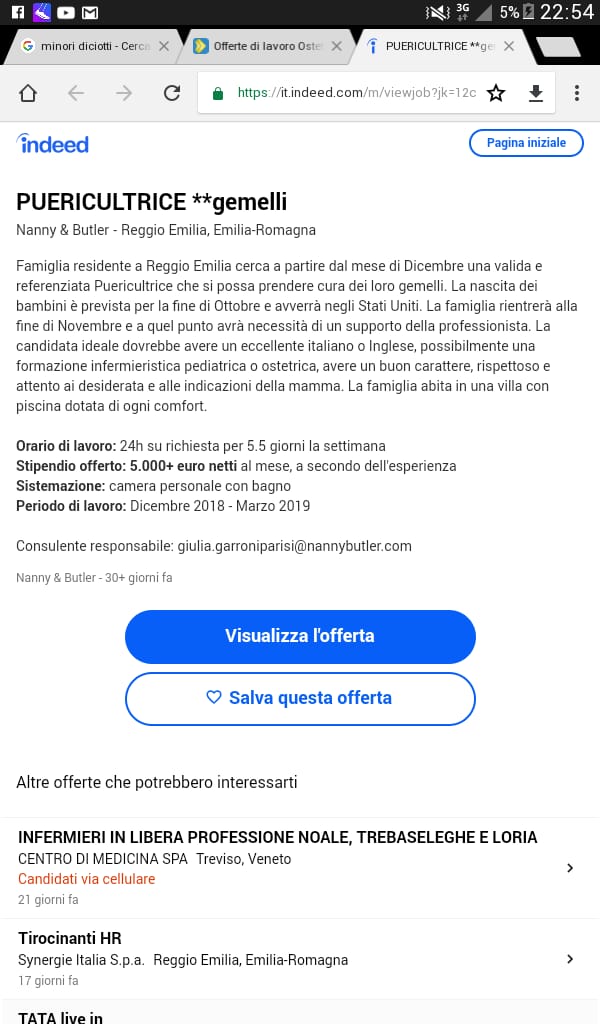Image resolution: width=600 pixels, height=1024 pixels.
Task: Open the Tirocinanti HR job listing
Action: click(x=300, y=959)
